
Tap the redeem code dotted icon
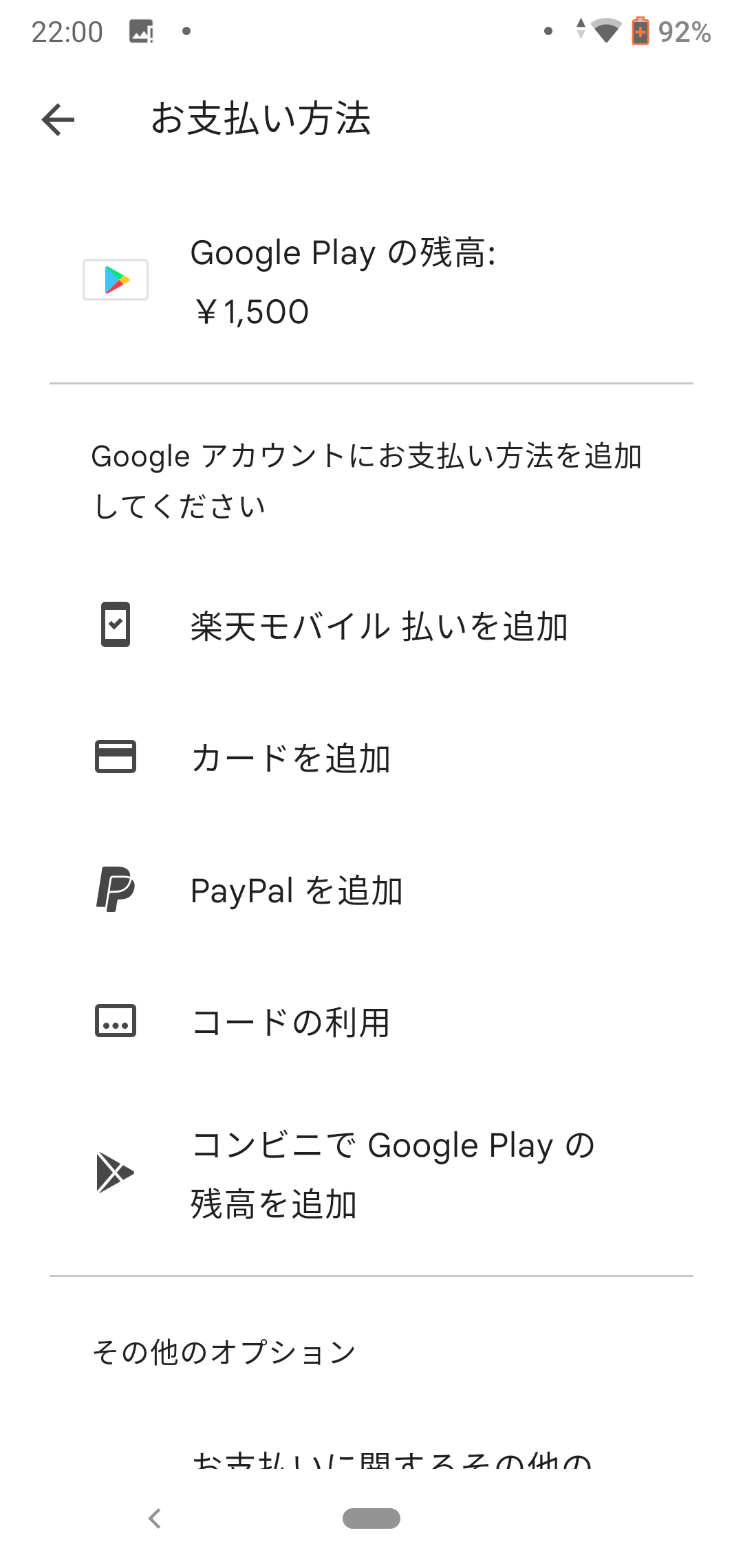tap(115, 1024)
